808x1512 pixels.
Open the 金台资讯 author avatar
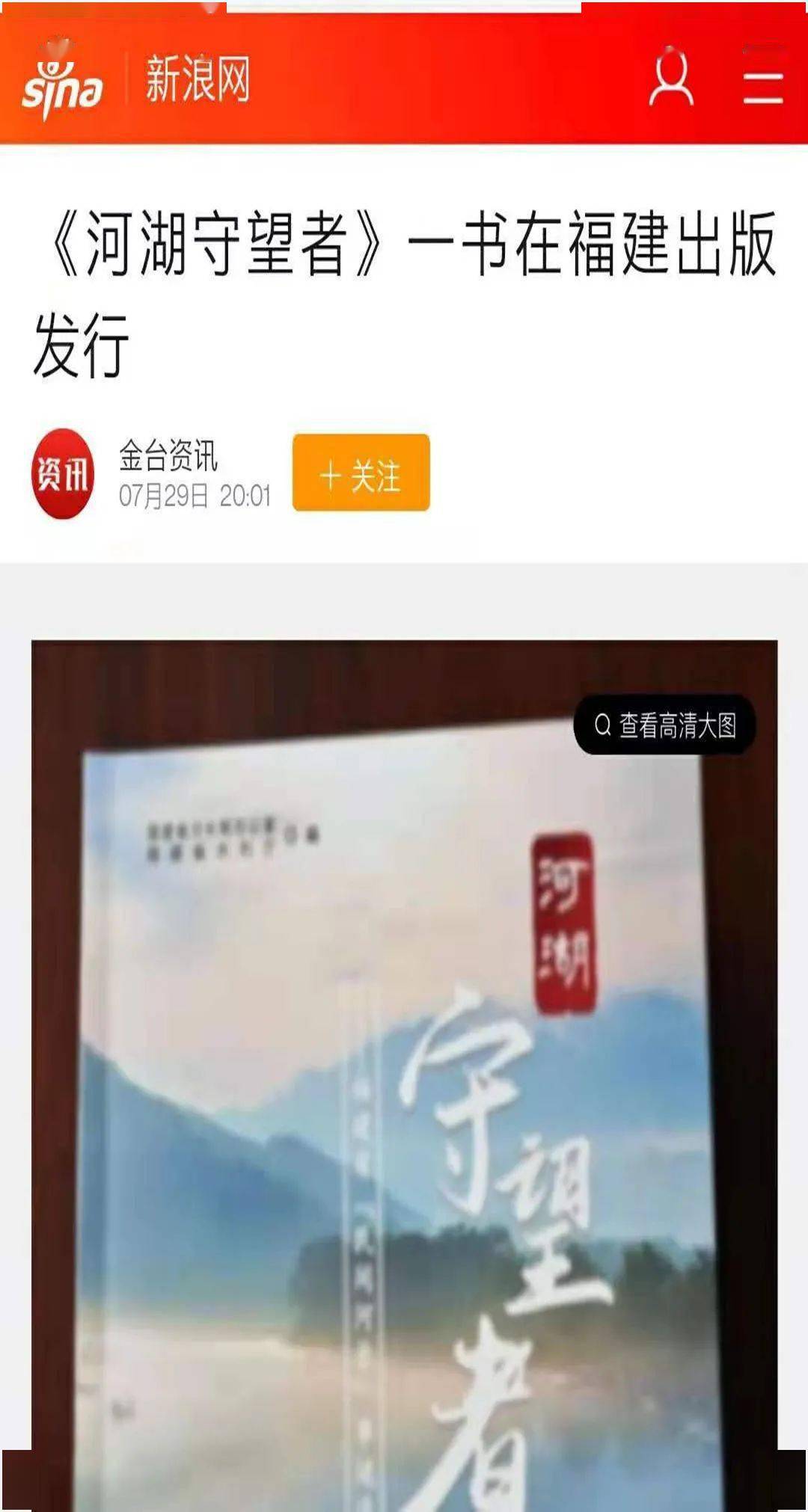pyautogui.click(x=63, y=473)
